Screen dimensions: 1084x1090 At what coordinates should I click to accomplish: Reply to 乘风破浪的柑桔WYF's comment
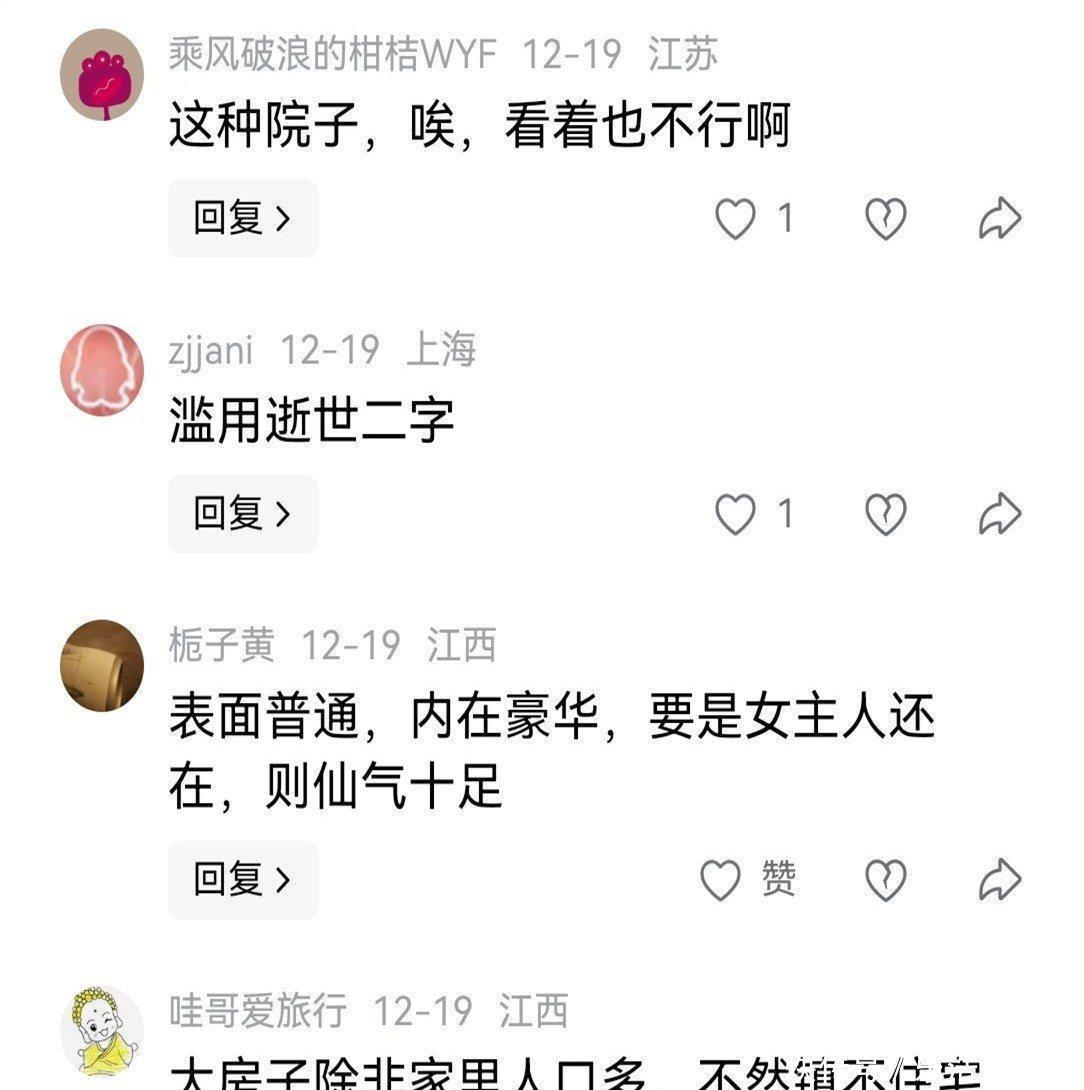(242, 218)
